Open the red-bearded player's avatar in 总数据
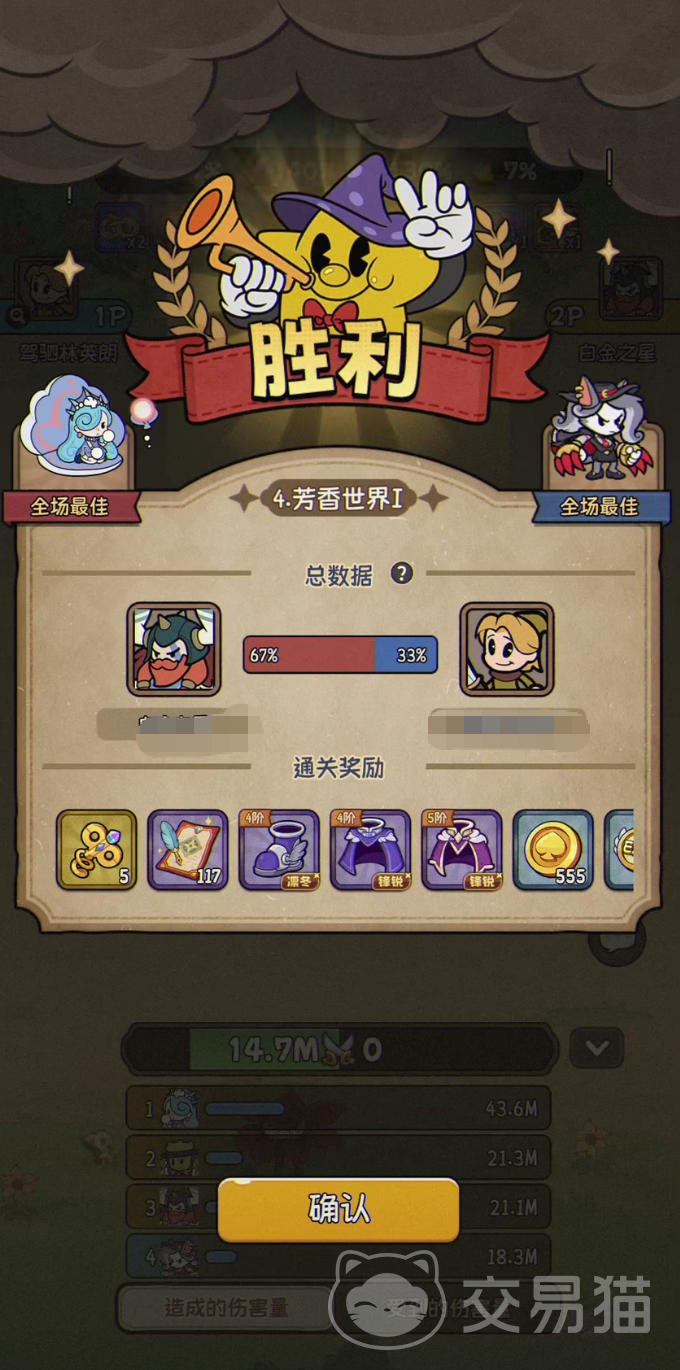Screen dimensions: 680x1370 point(173,649)
